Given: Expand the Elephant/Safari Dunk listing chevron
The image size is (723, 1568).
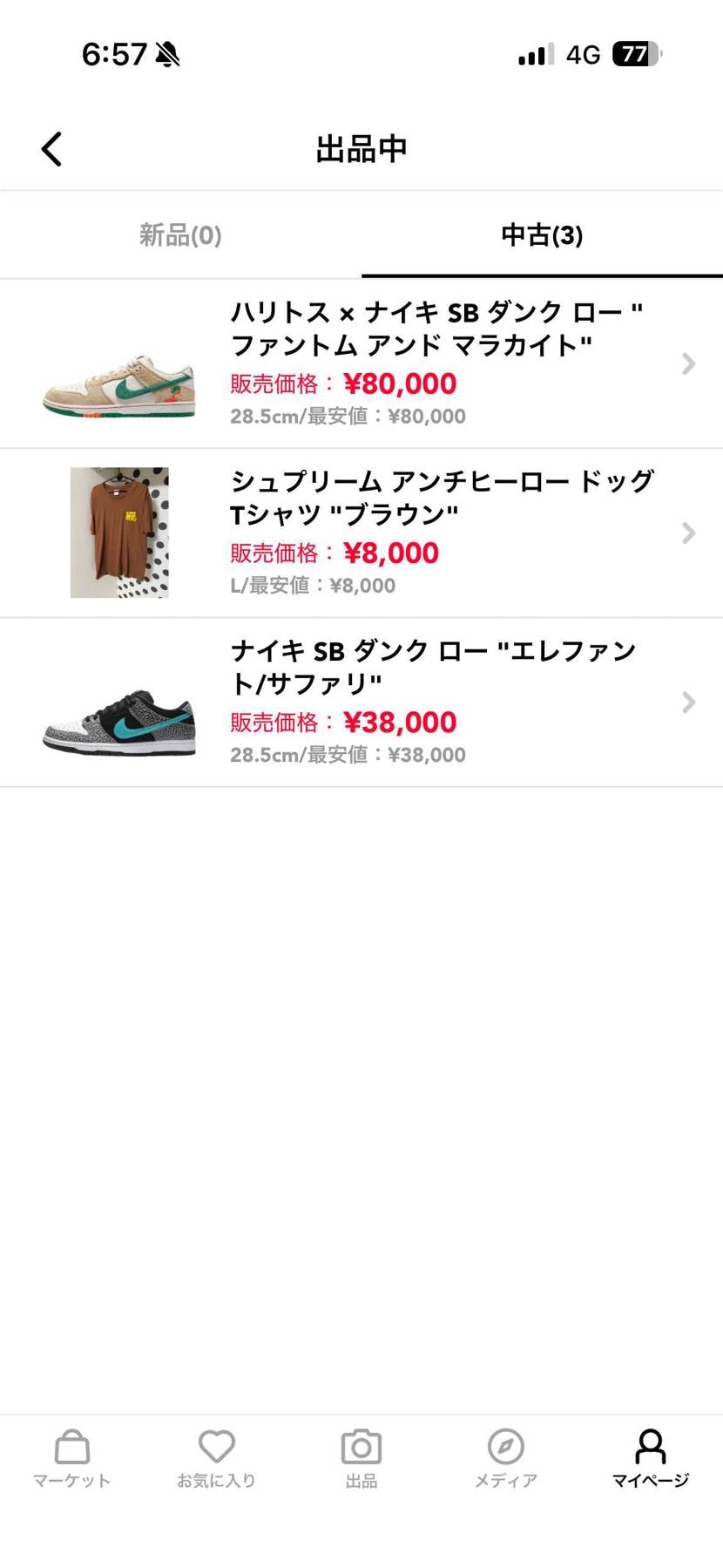Looking at the screenshot, I should 689,703.
